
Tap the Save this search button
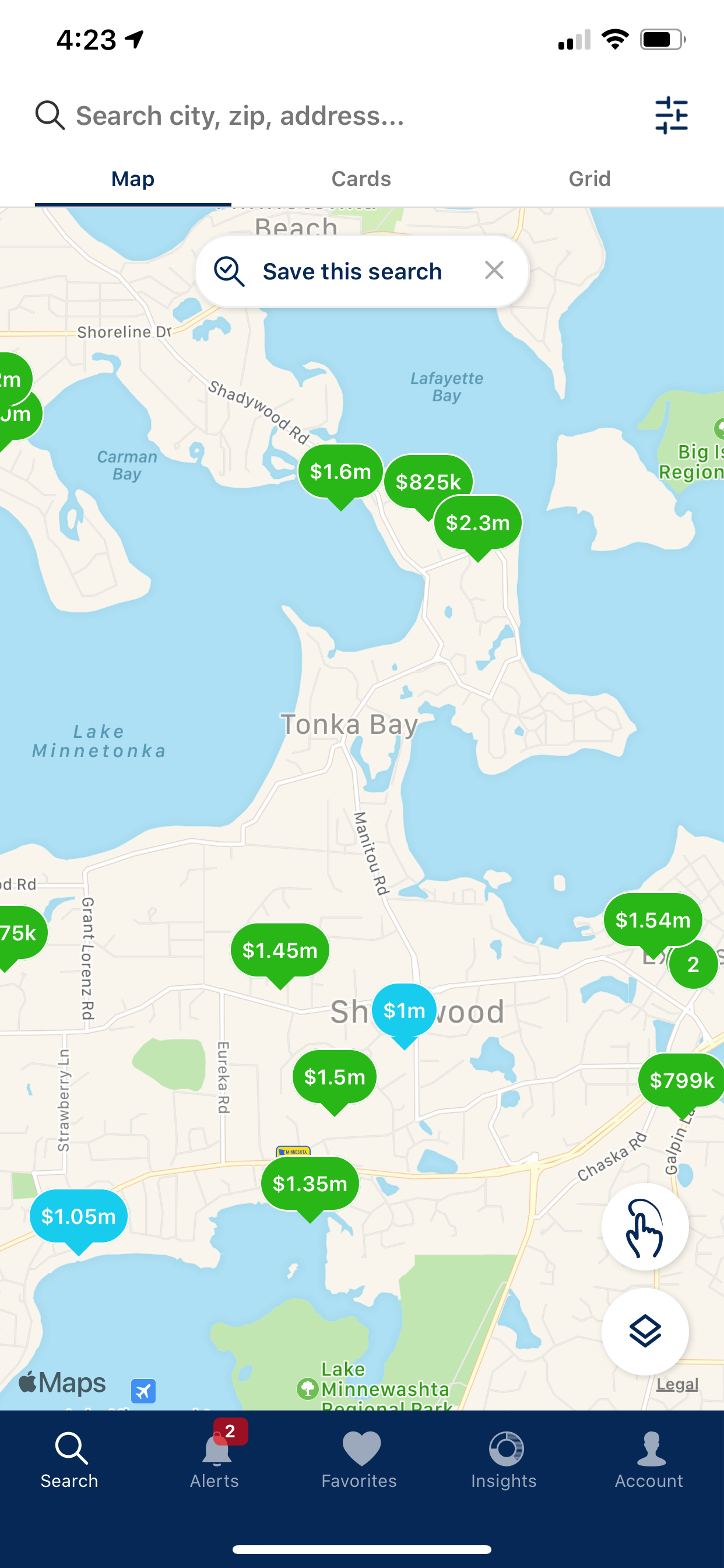click(x=351, y=271)
